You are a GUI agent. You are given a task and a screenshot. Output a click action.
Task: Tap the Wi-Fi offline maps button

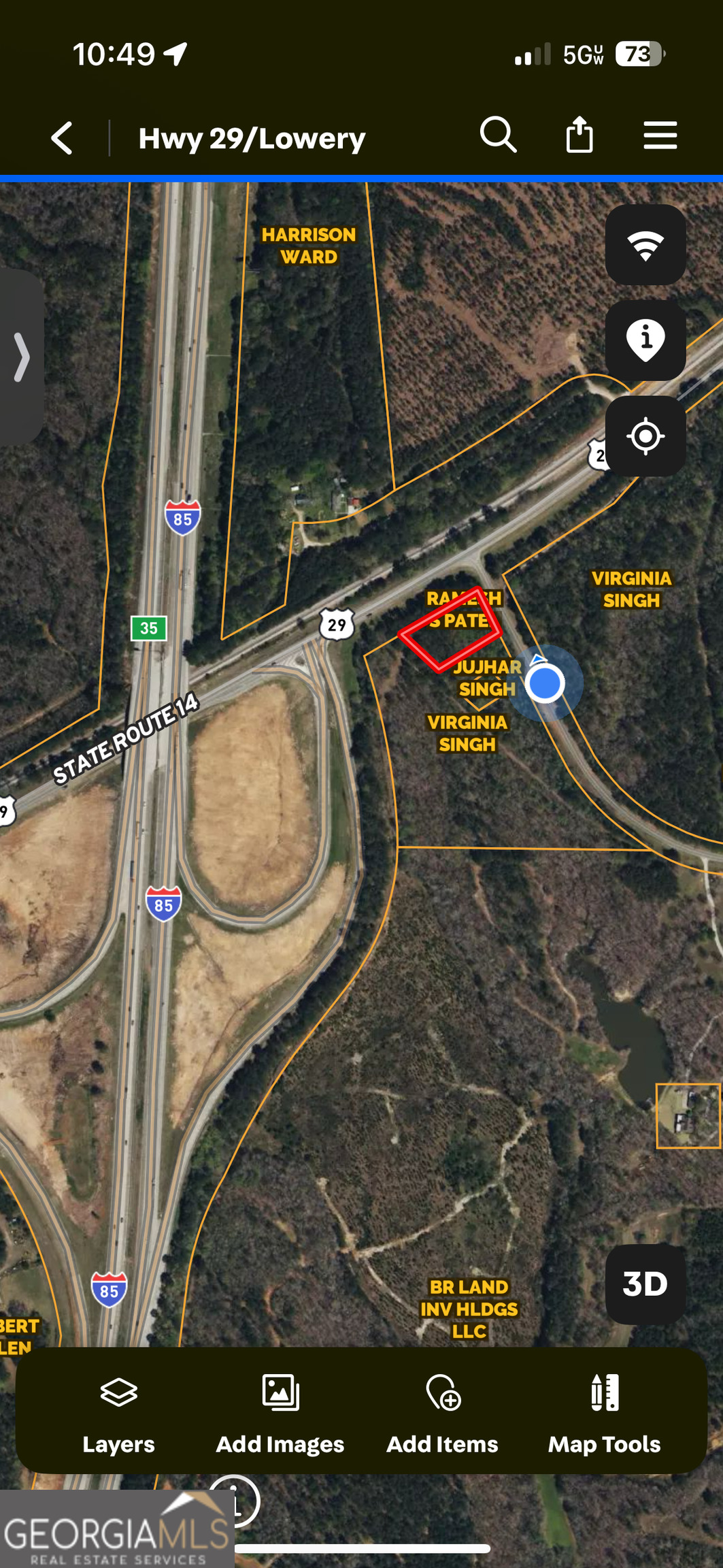click(x=645, y=245)
